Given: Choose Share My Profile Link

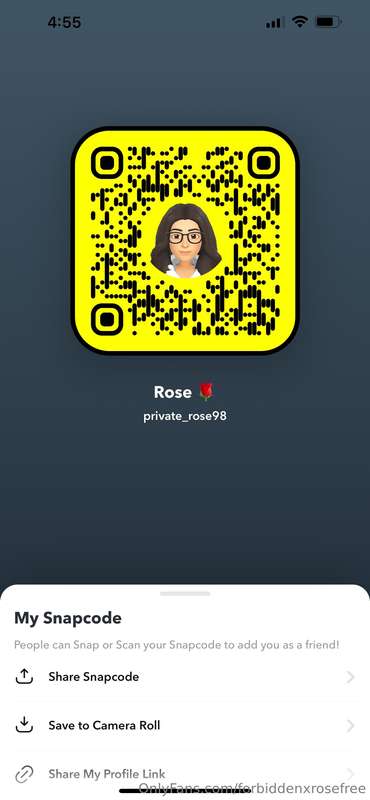Looking at the screenshot, I should [185, 773].
